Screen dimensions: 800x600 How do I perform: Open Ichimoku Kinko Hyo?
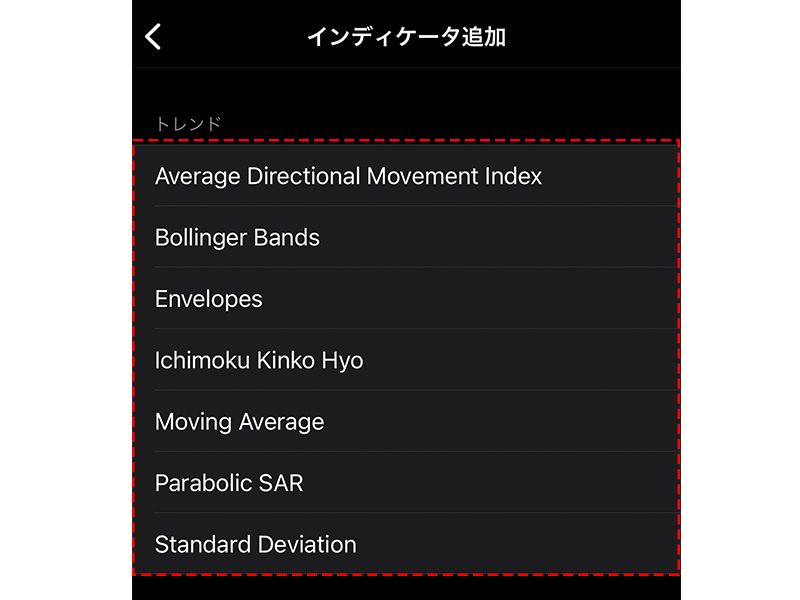pyautogui.click(x=259, y=360)
